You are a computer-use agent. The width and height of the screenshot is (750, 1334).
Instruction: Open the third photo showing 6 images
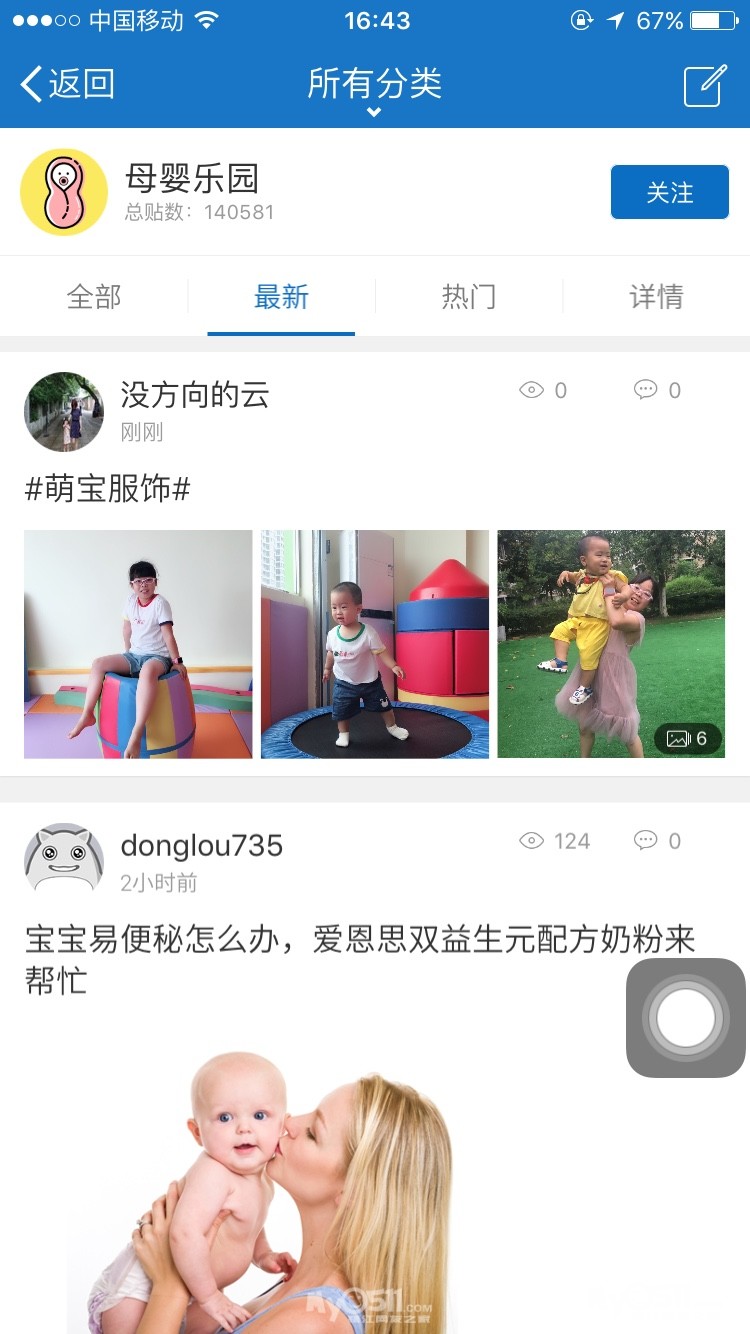(611, 644)
